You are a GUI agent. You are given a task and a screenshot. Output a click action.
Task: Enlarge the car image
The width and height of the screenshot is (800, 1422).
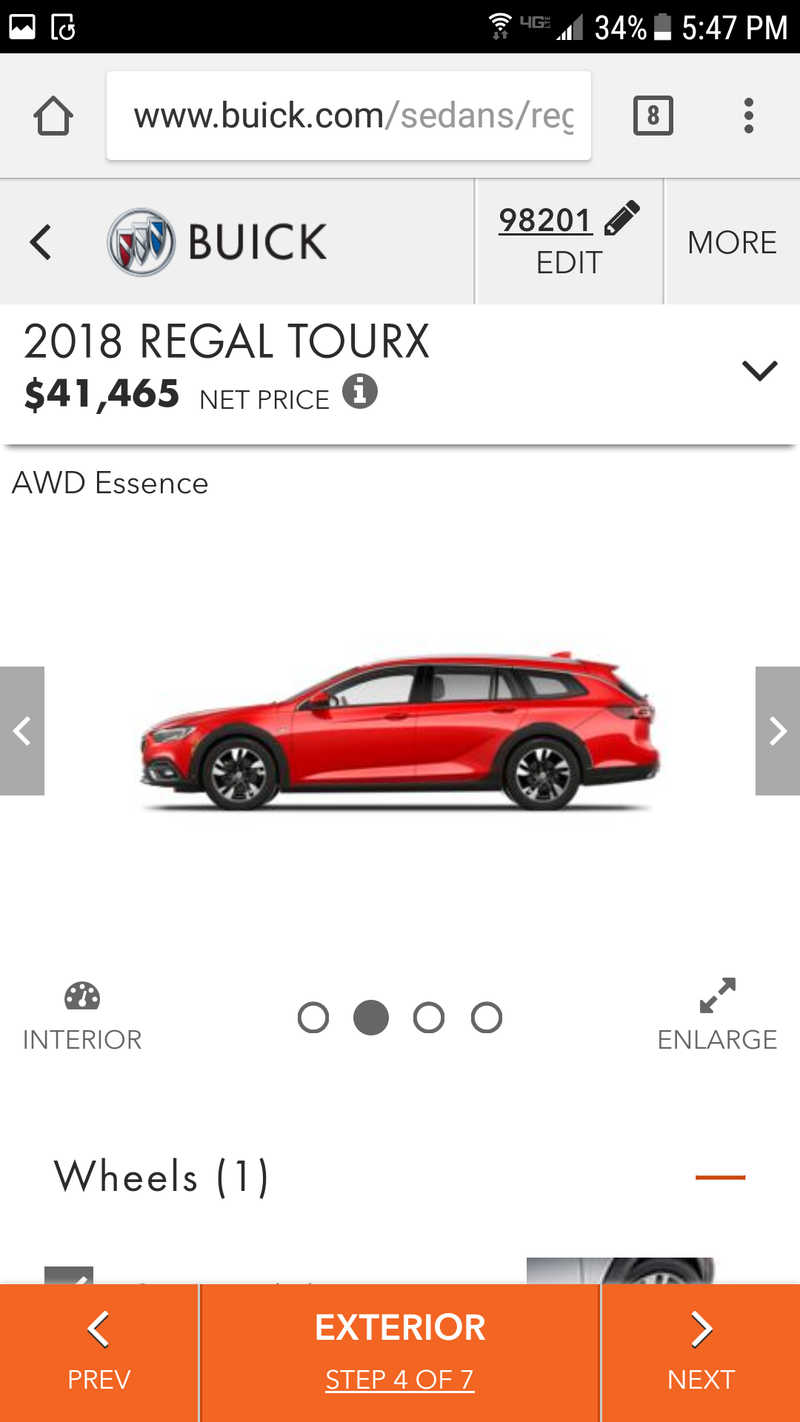[717, 1015]
